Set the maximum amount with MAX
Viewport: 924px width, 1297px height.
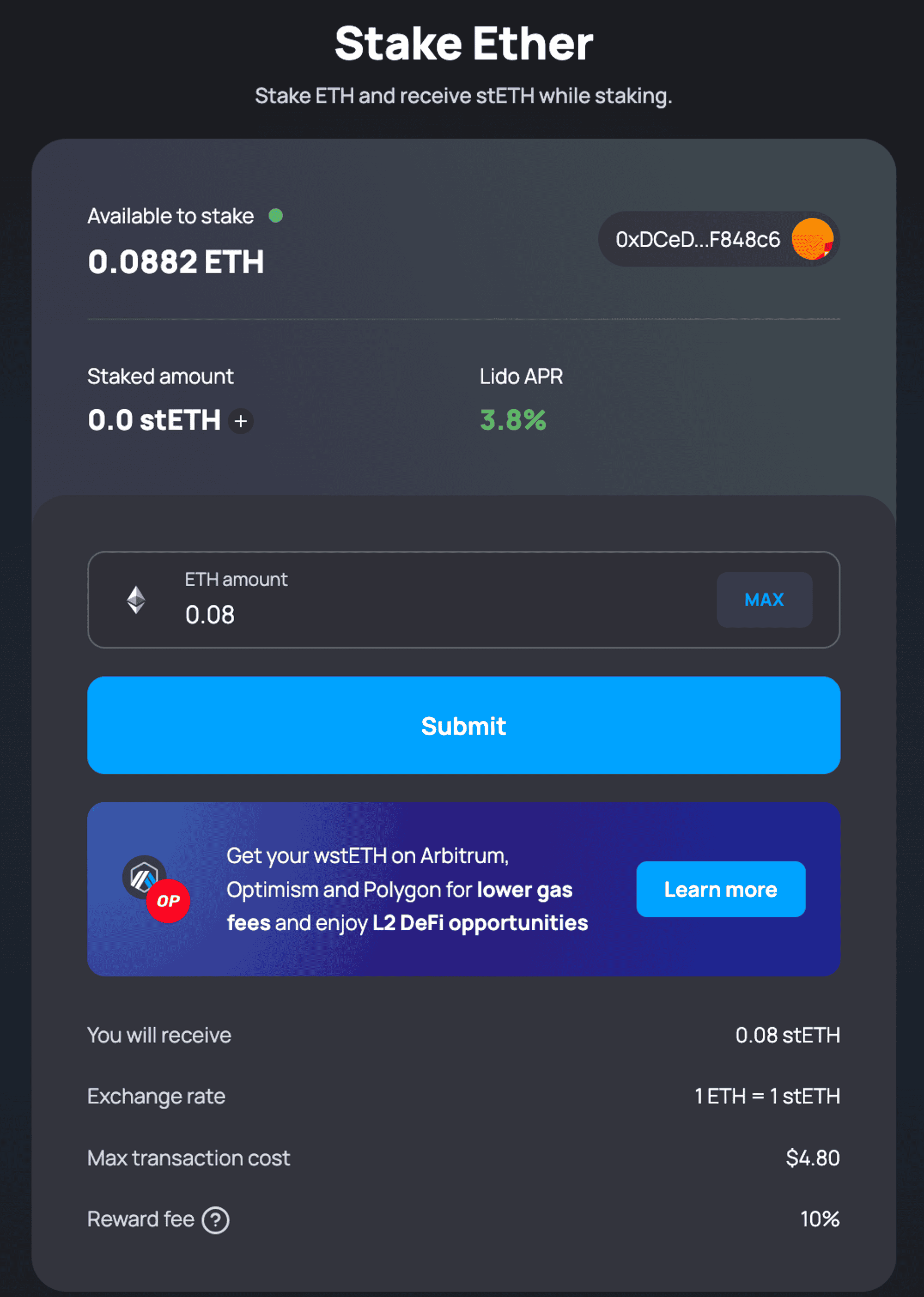pos(764,600)
